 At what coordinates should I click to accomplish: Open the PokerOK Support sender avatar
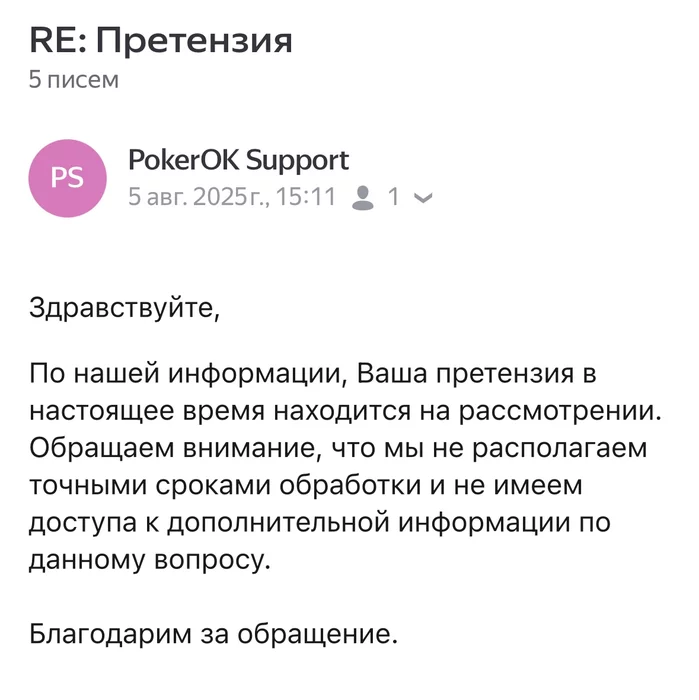point(67,178)
